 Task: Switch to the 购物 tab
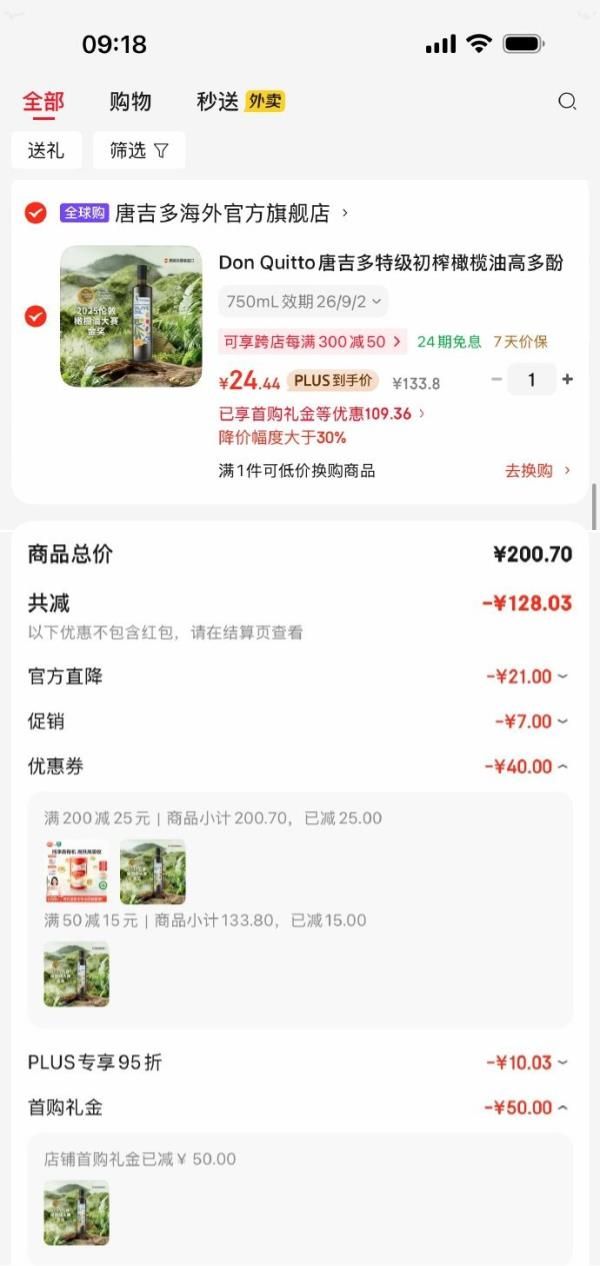tap(130, 101)
